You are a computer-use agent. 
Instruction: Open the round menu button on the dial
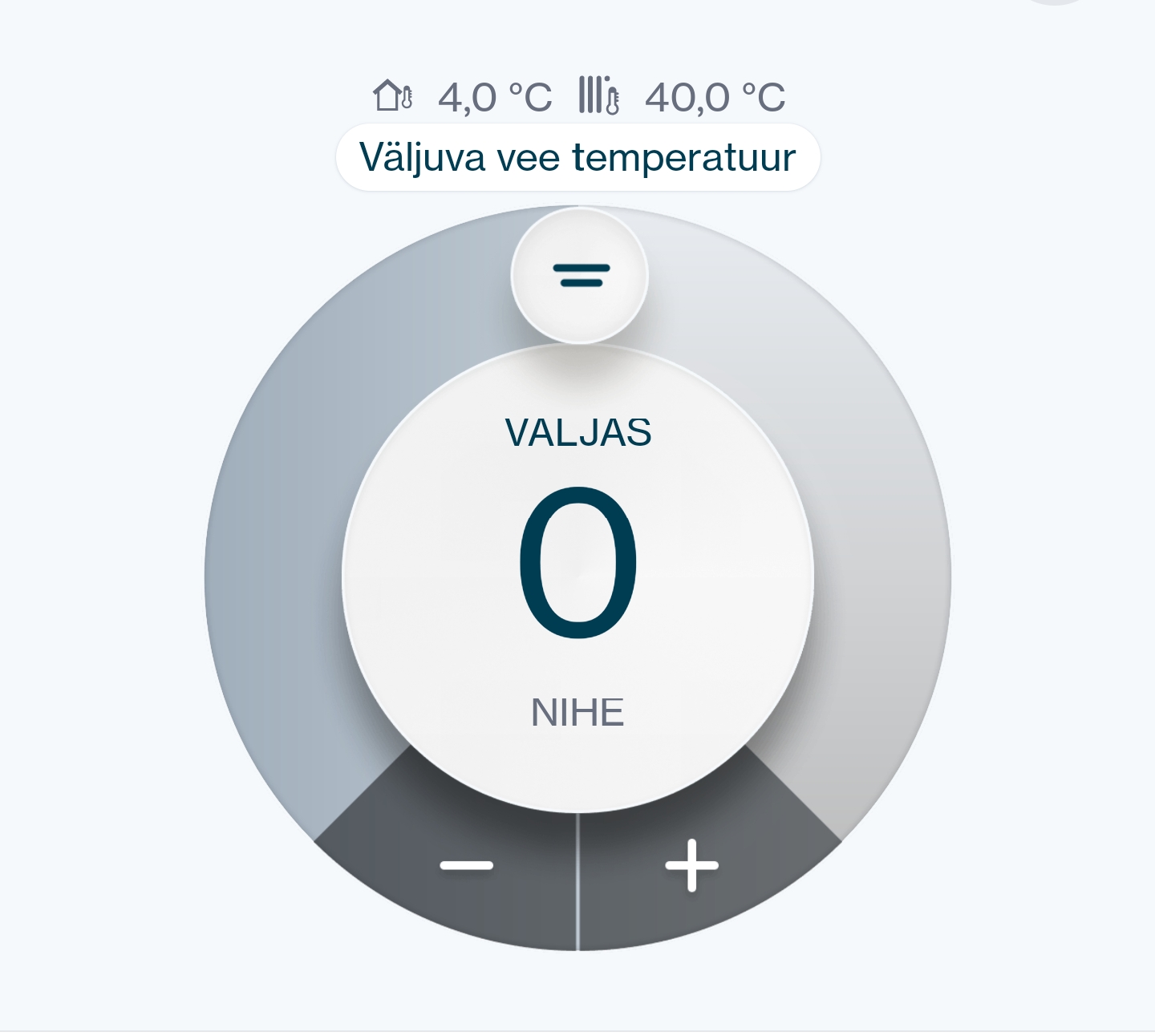coord(580,275)
